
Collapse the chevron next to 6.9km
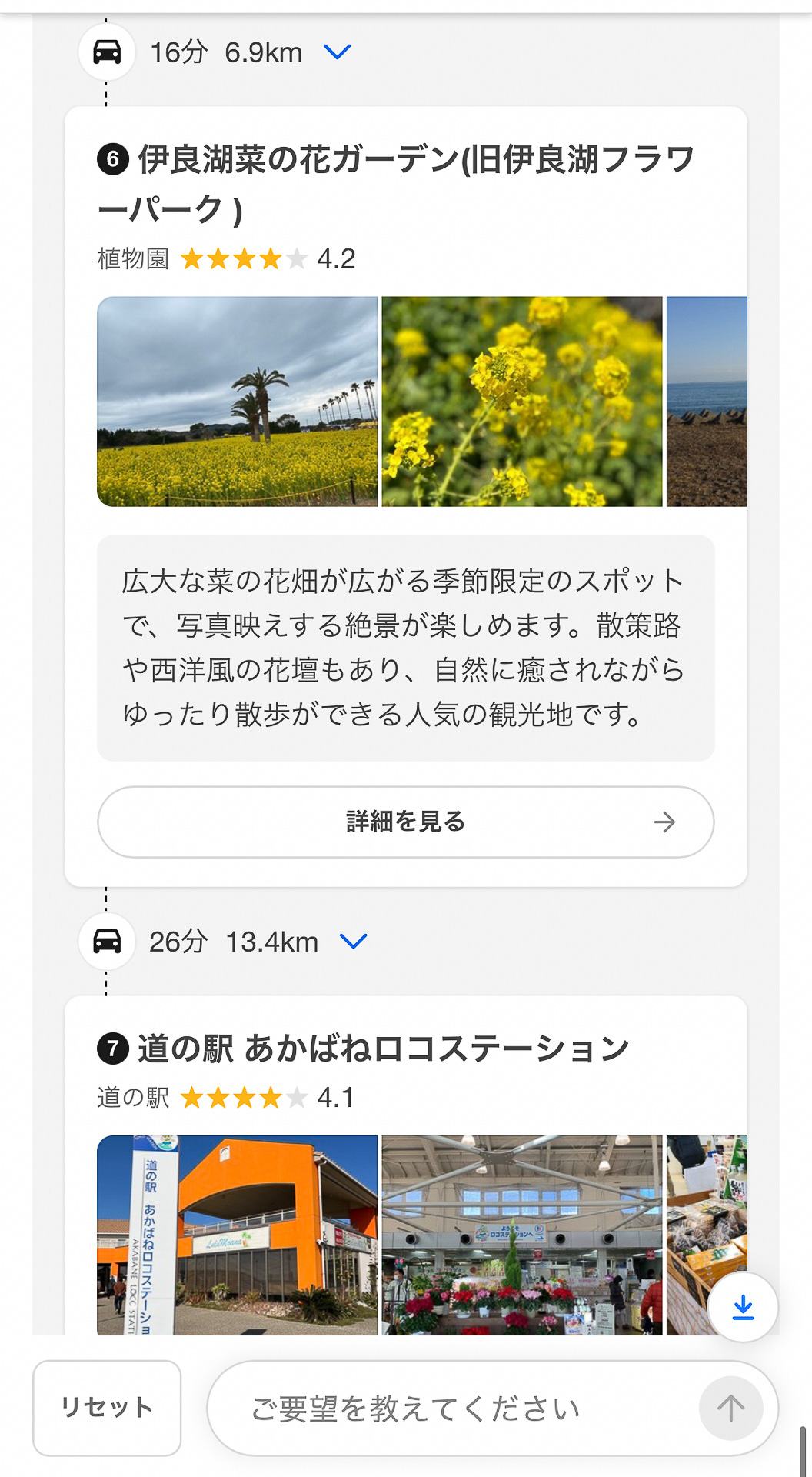click(337, 52)
